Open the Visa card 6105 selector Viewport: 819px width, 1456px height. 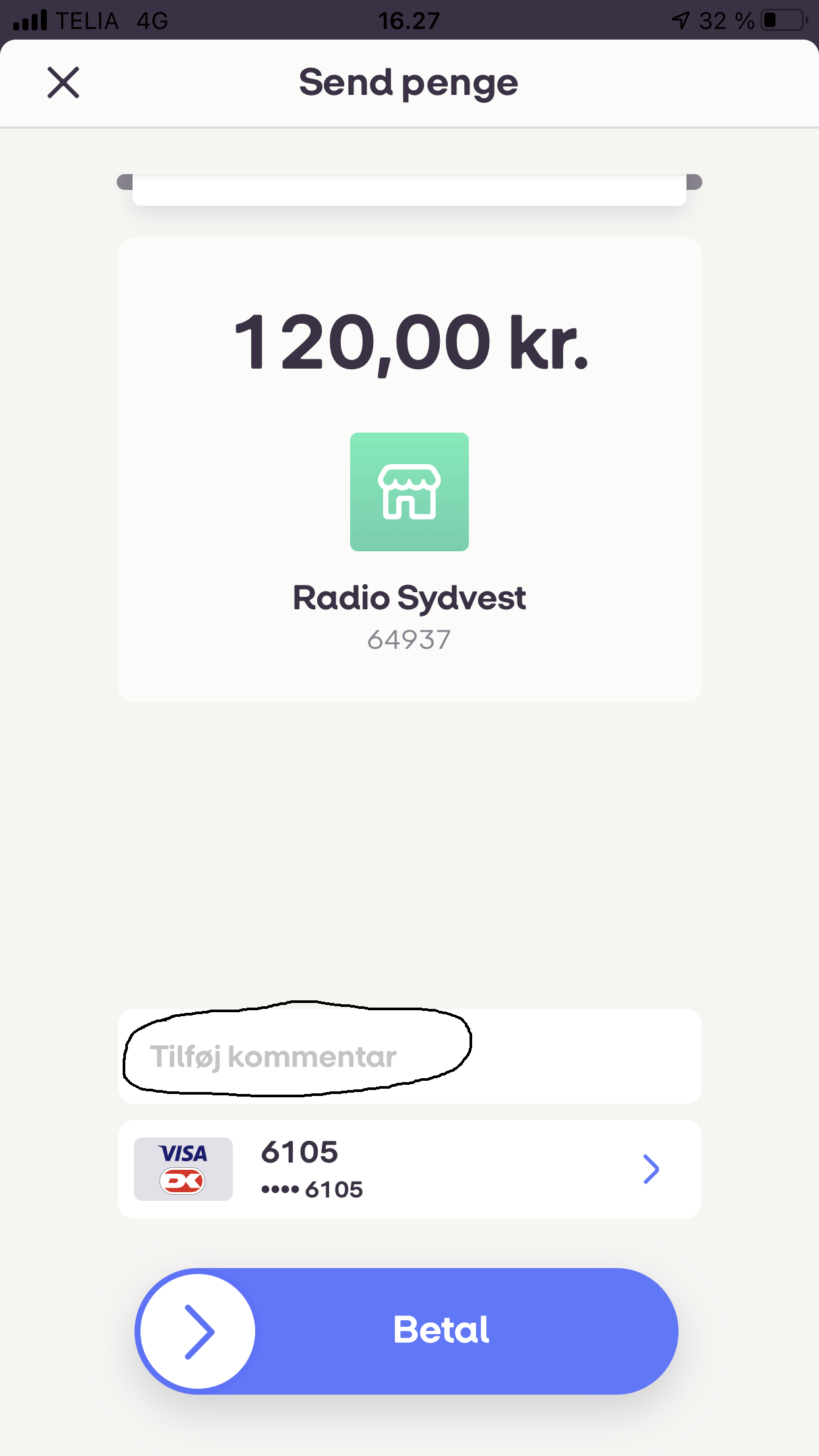point(409,1168)
